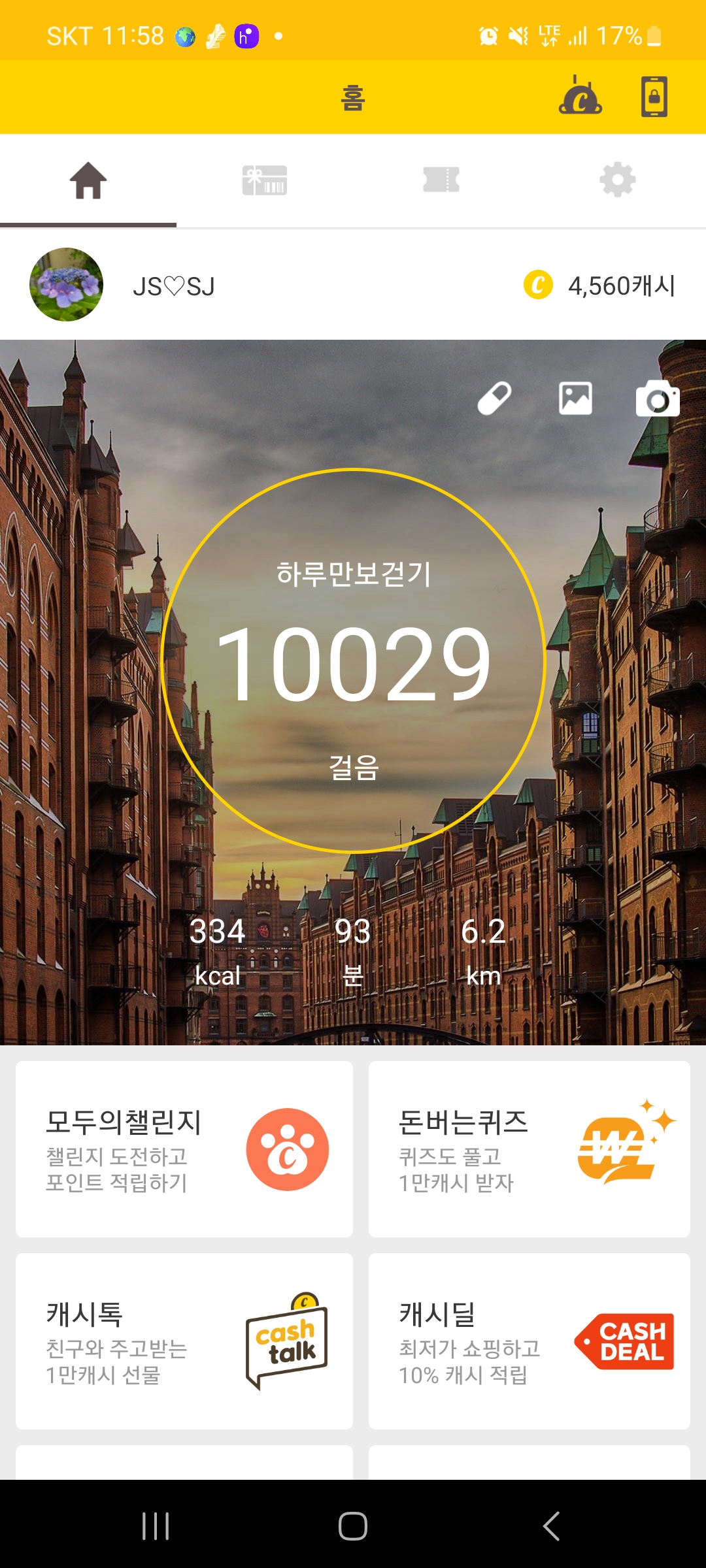Open the settings gear tab
Image resolution: width=706 pixels, height=1568 pixels.
pyautogui.click(x=618, y=180)
